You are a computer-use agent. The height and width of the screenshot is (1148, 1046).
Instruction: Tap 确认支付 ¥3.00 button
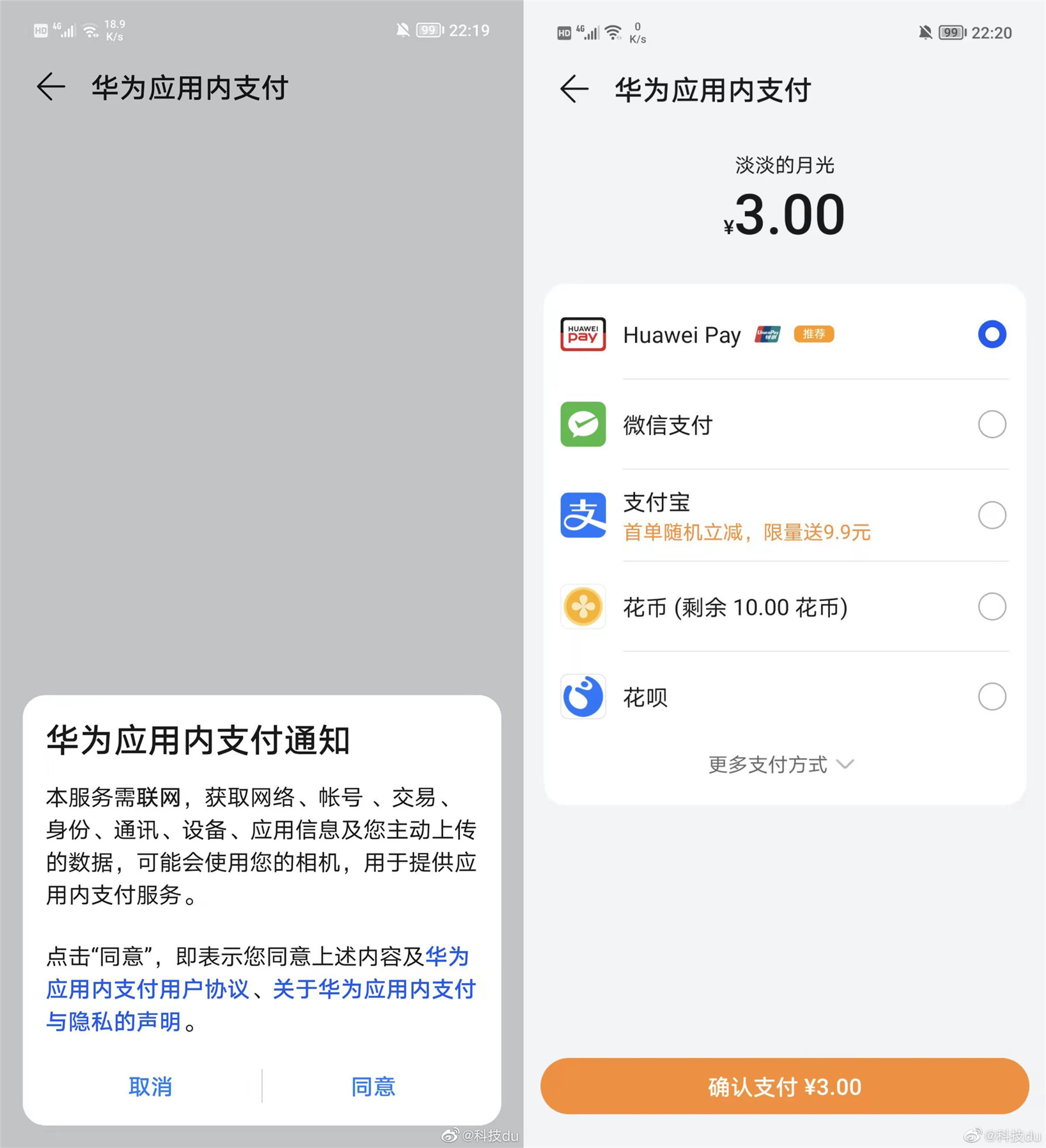click(x=786, y=1086)
